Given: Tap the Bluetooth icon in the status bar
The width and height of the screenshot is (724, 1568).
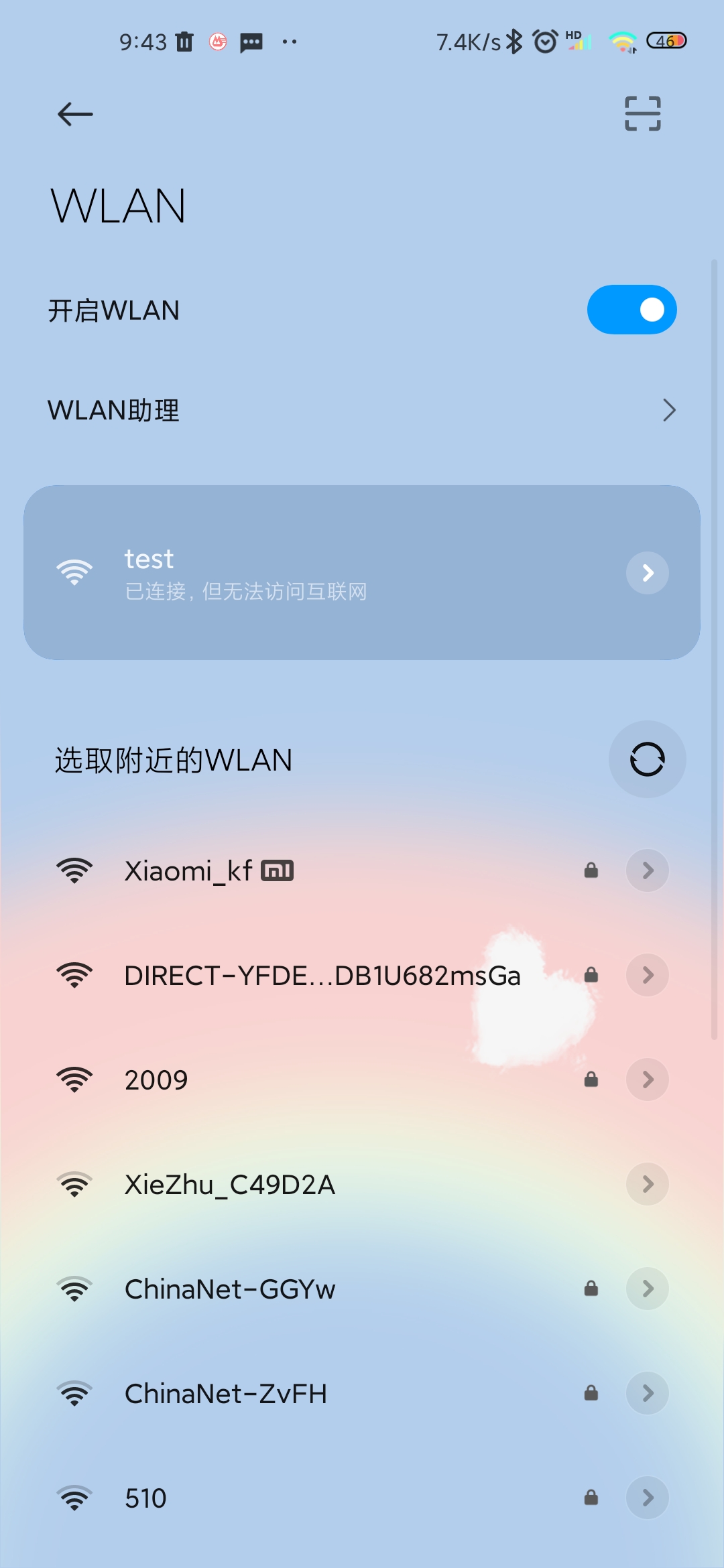Looking at the screenshot, I should pos(512,42).
